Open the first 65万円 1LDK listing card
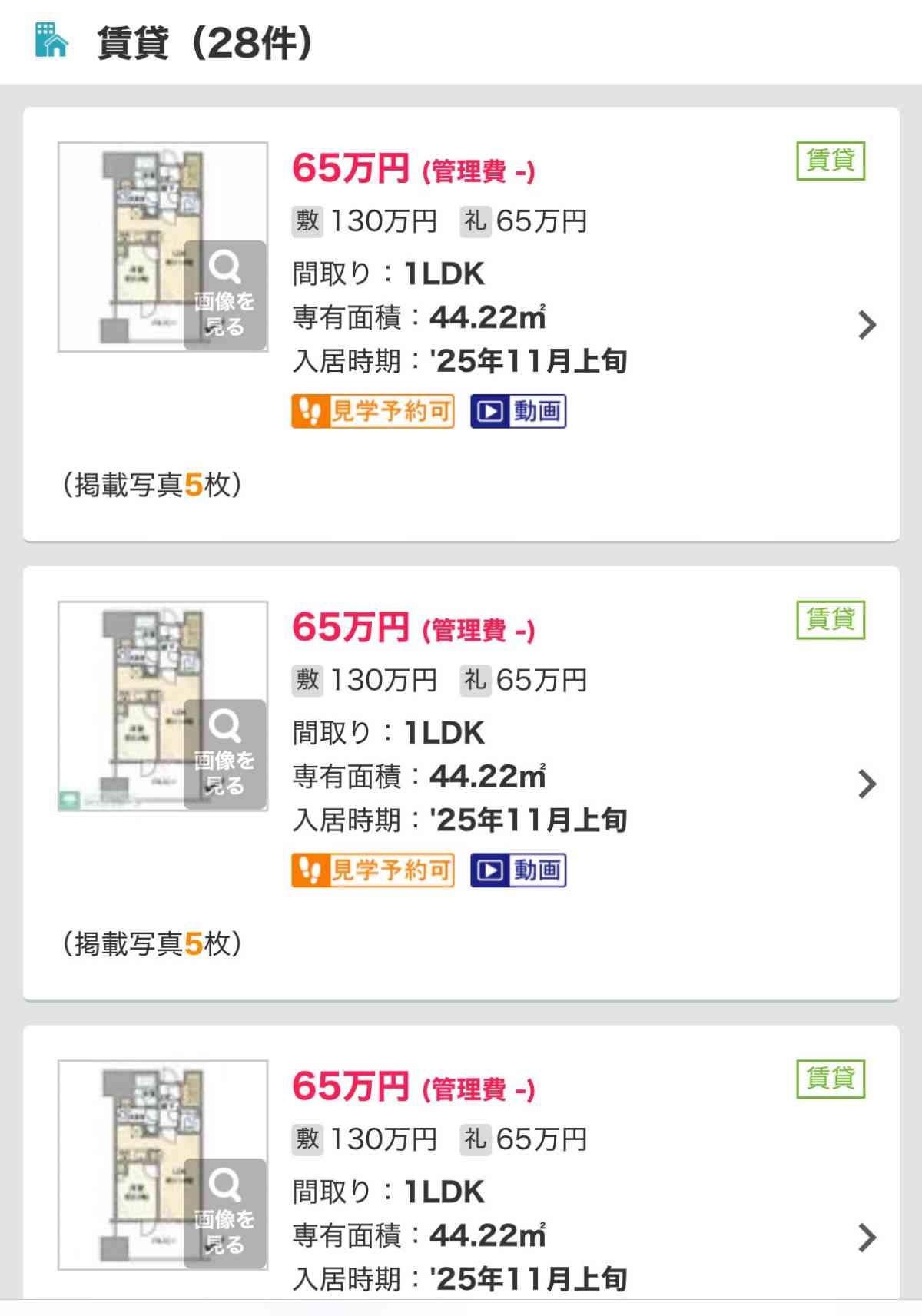This screenshot has height=1316, width=922. [866, 325]
